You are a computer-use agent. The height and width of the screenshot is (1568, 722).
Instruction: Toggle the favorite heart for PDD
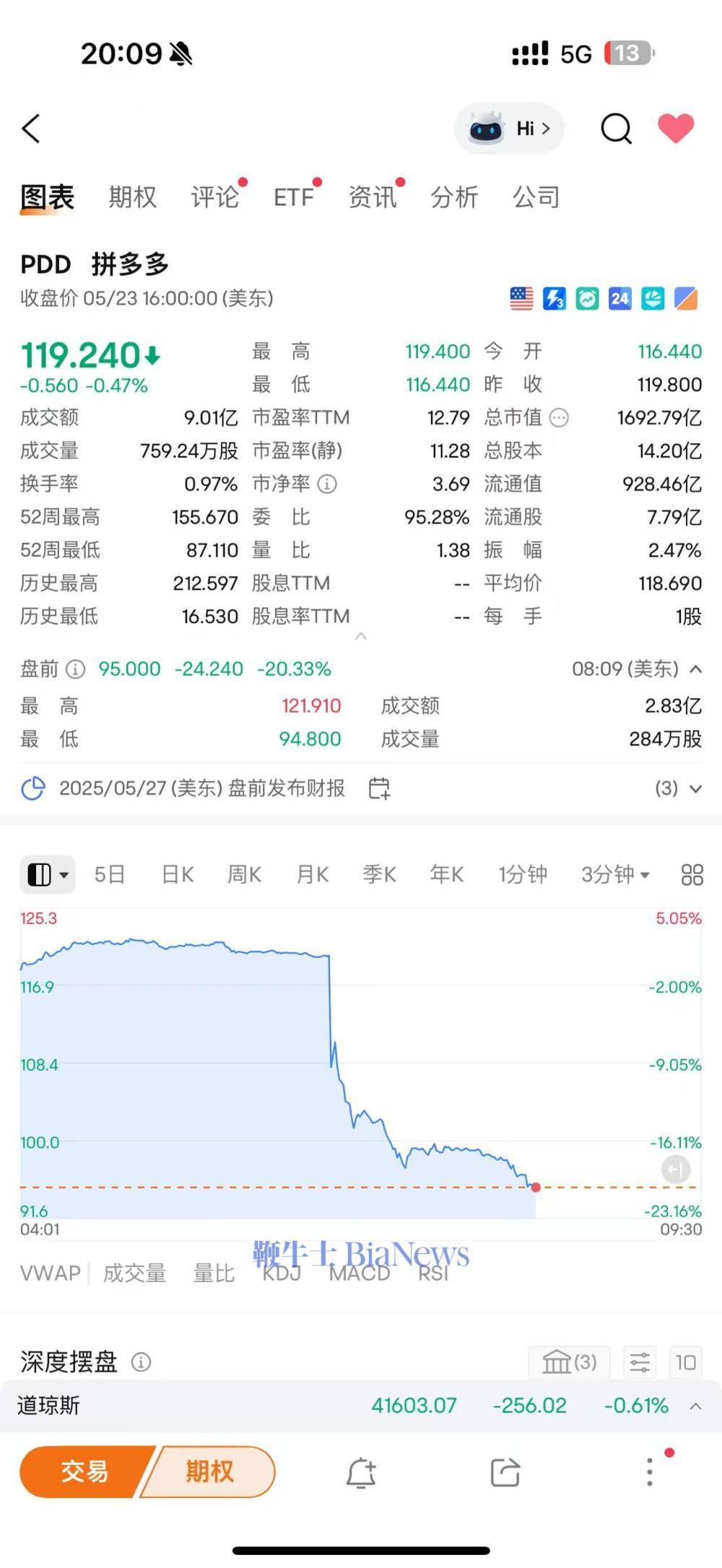[676, 129]
